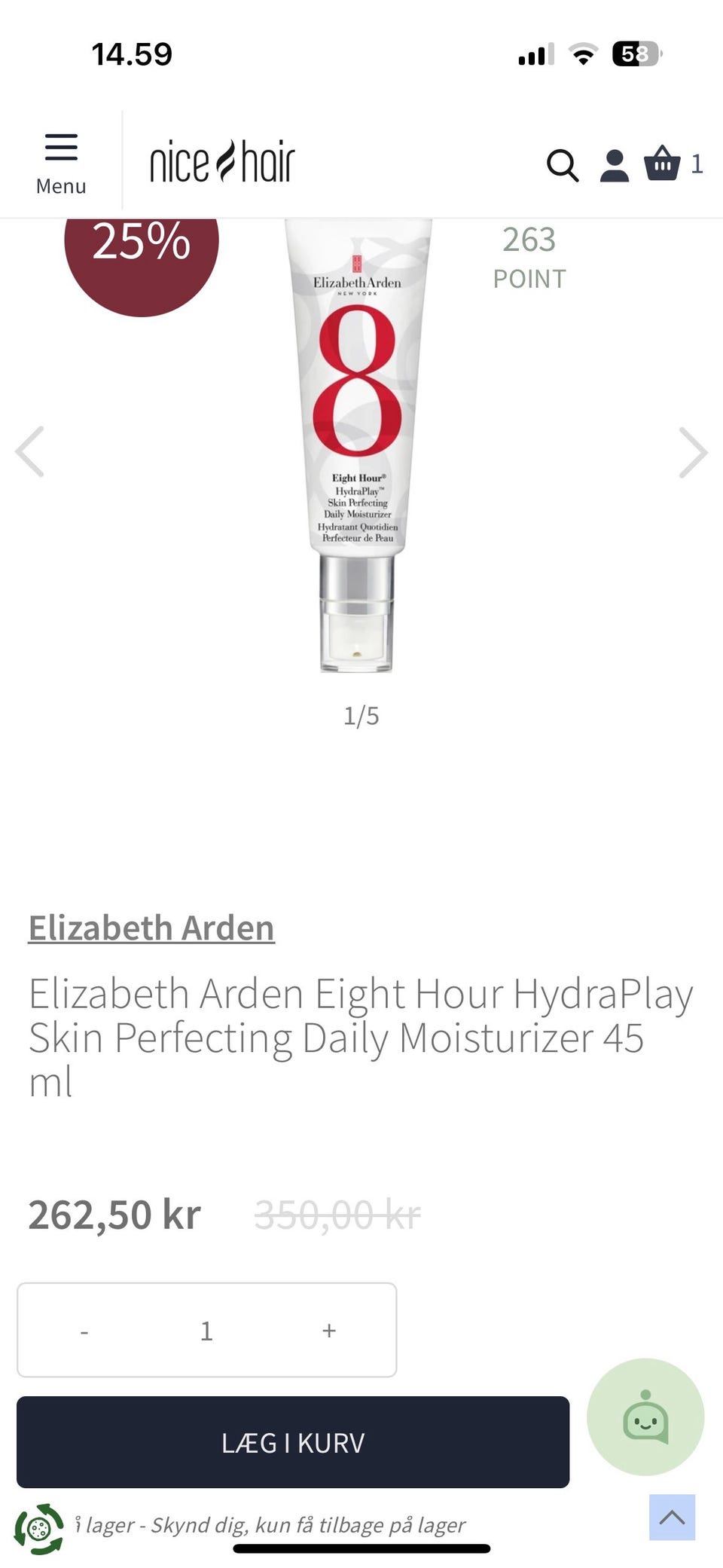Screen dimensions: 723x1568
Task: Jump back to top with arrow button
Action: [672, 1518]
